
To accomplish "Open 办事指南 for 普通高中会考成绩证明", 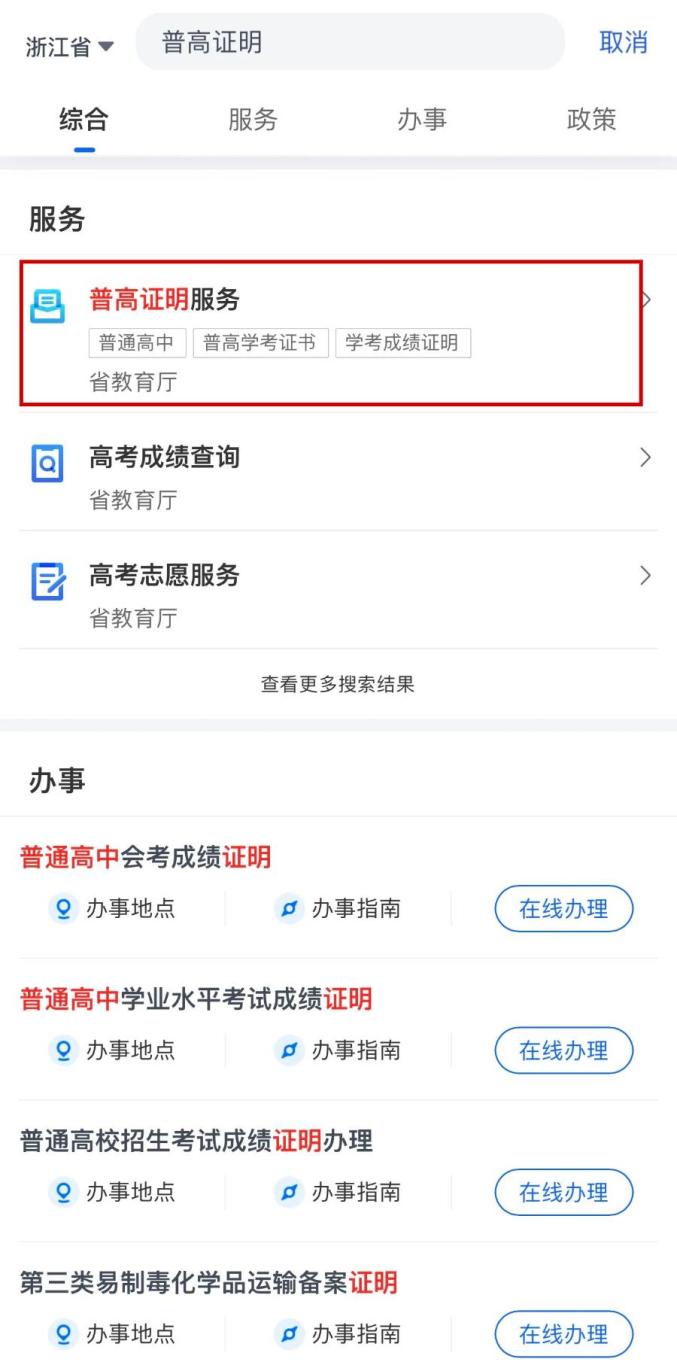I will [338, 909].
